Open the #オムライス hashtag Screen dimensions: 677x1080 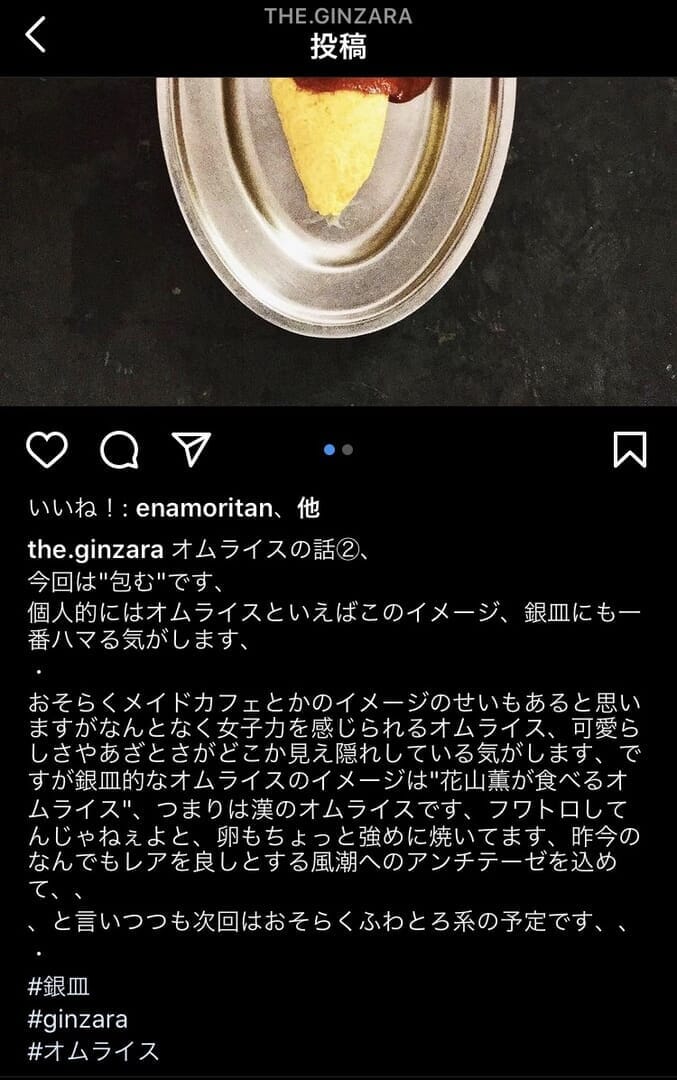93,1051
